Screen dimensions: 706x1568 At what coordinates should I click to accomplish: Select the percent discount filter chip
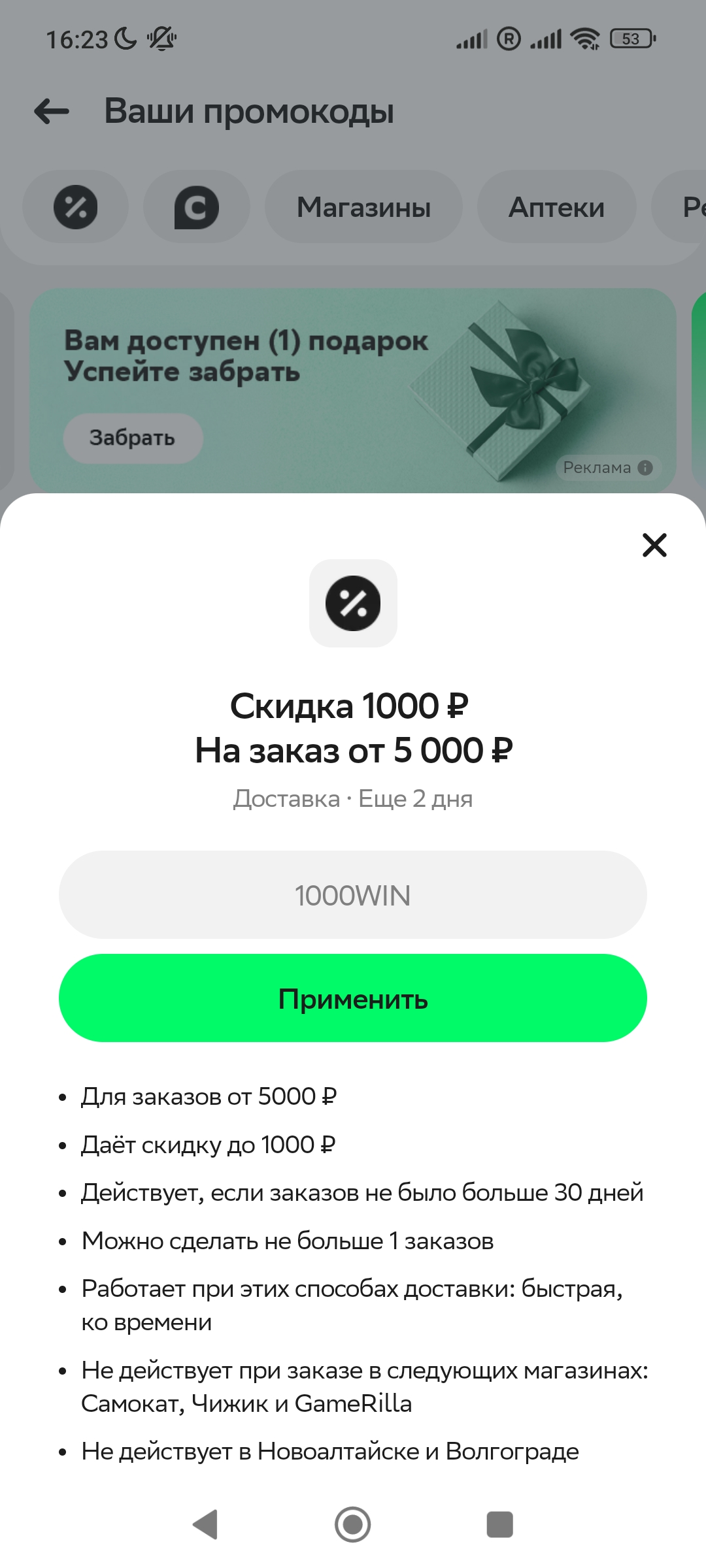point(75,207)
